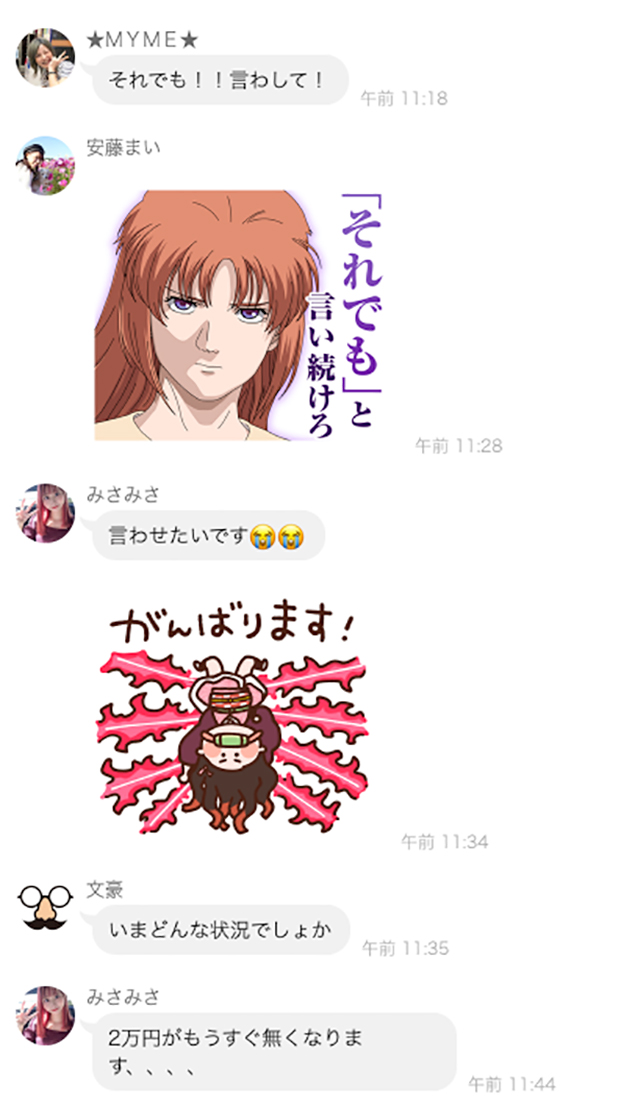The width and height of the screenshot is (640, 1105).
Task: Open 安藤まい's profile avatar
Action: point(46,166)
